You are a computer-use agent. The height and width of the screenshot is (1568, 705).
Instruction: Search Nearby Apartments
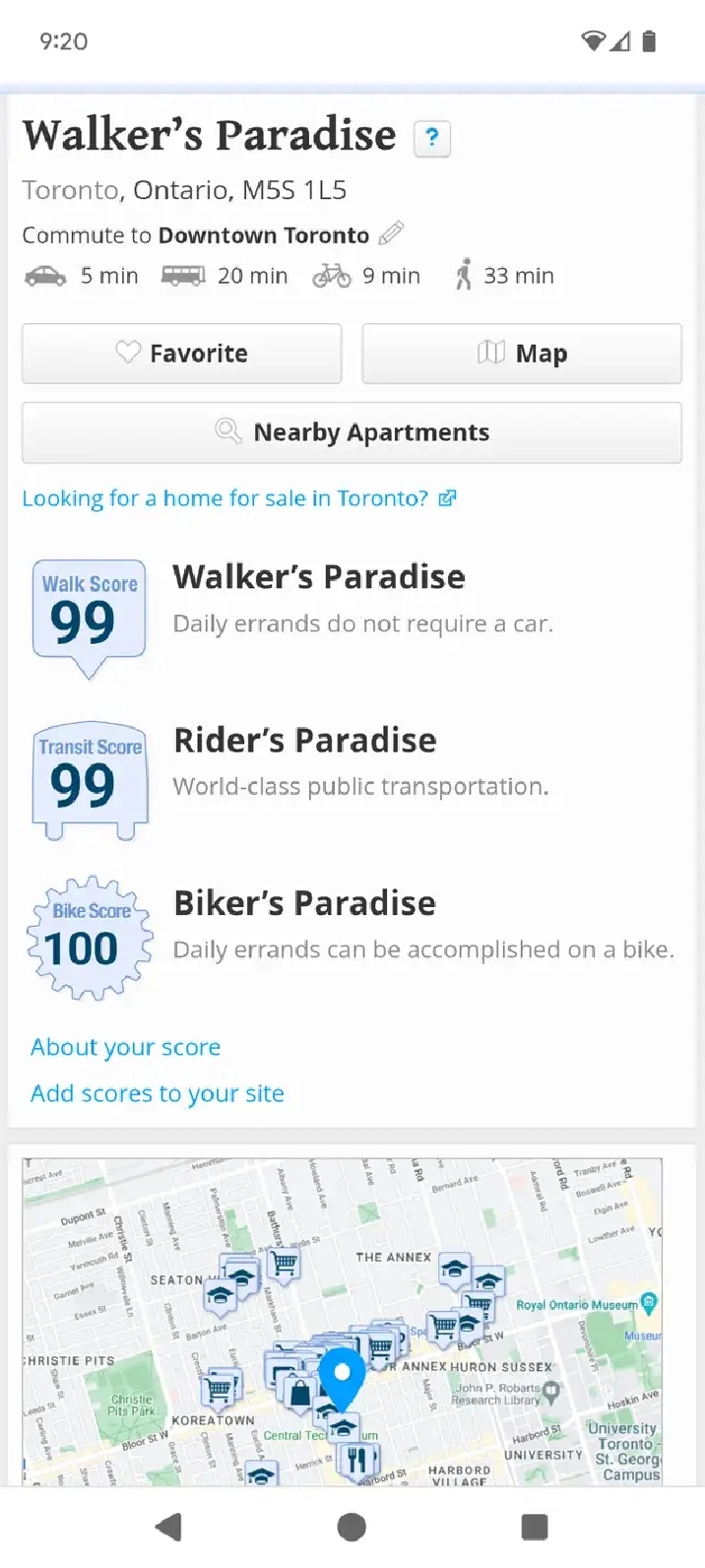point(352,432)
